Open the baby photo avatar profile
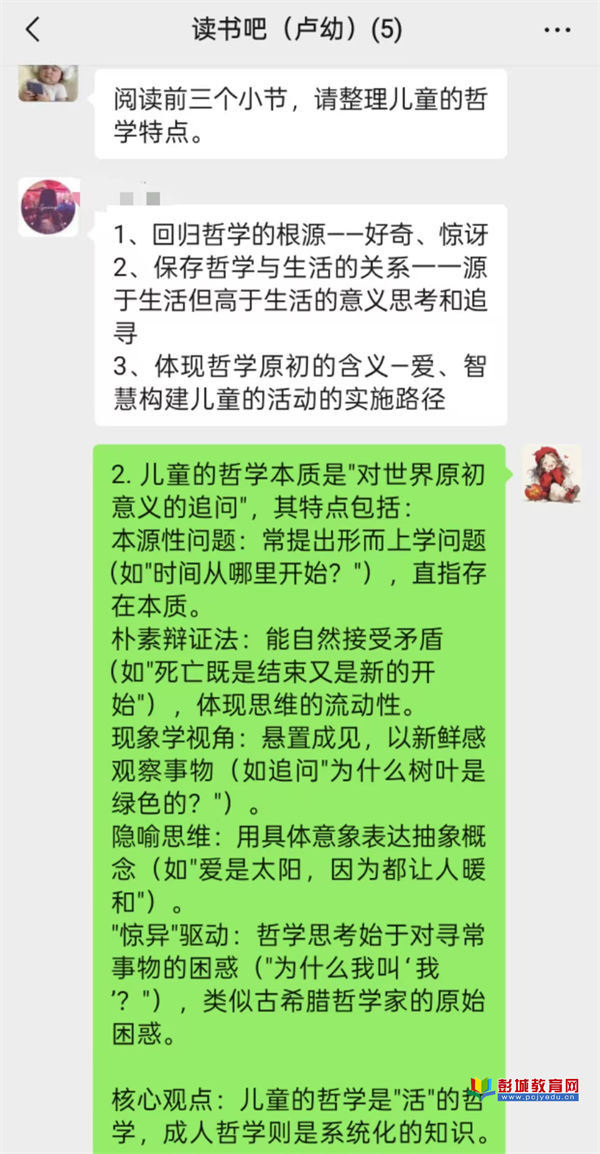 pos(48,83)
